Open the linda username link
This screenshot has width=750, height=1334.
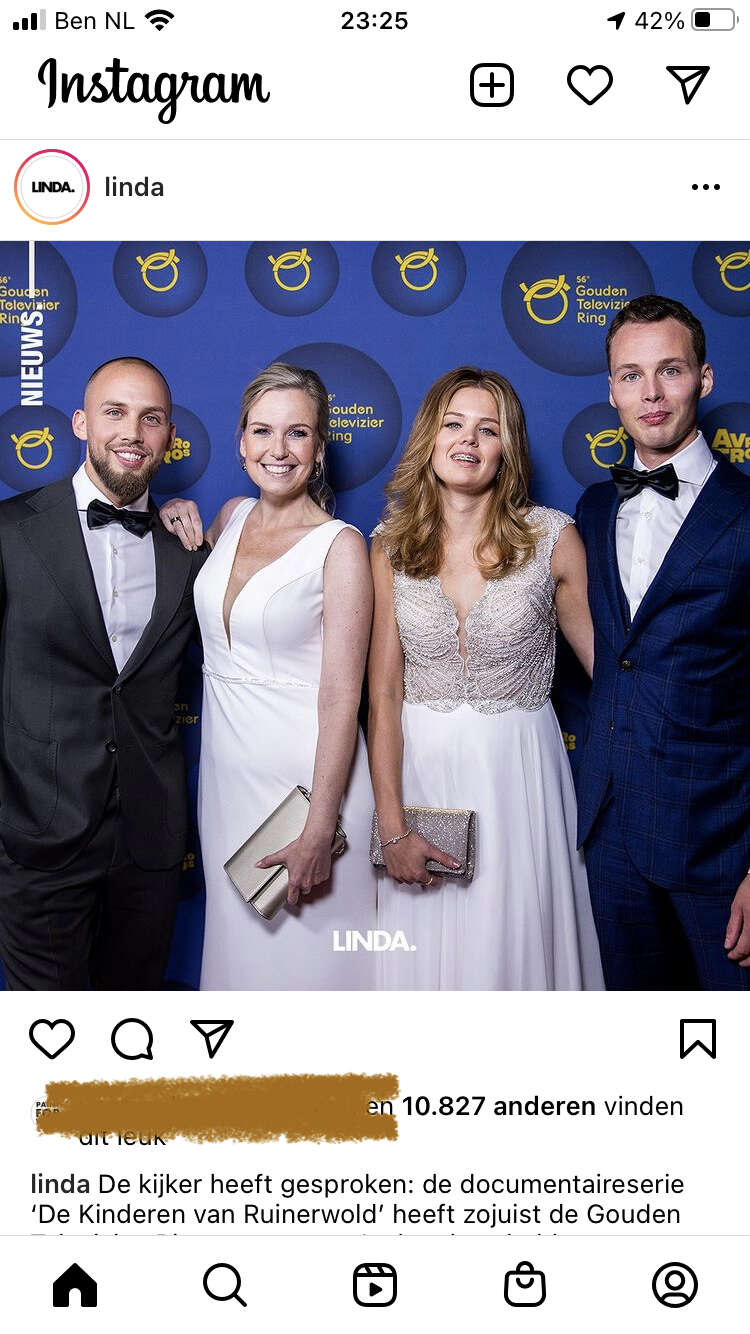[x=134, y=187]
